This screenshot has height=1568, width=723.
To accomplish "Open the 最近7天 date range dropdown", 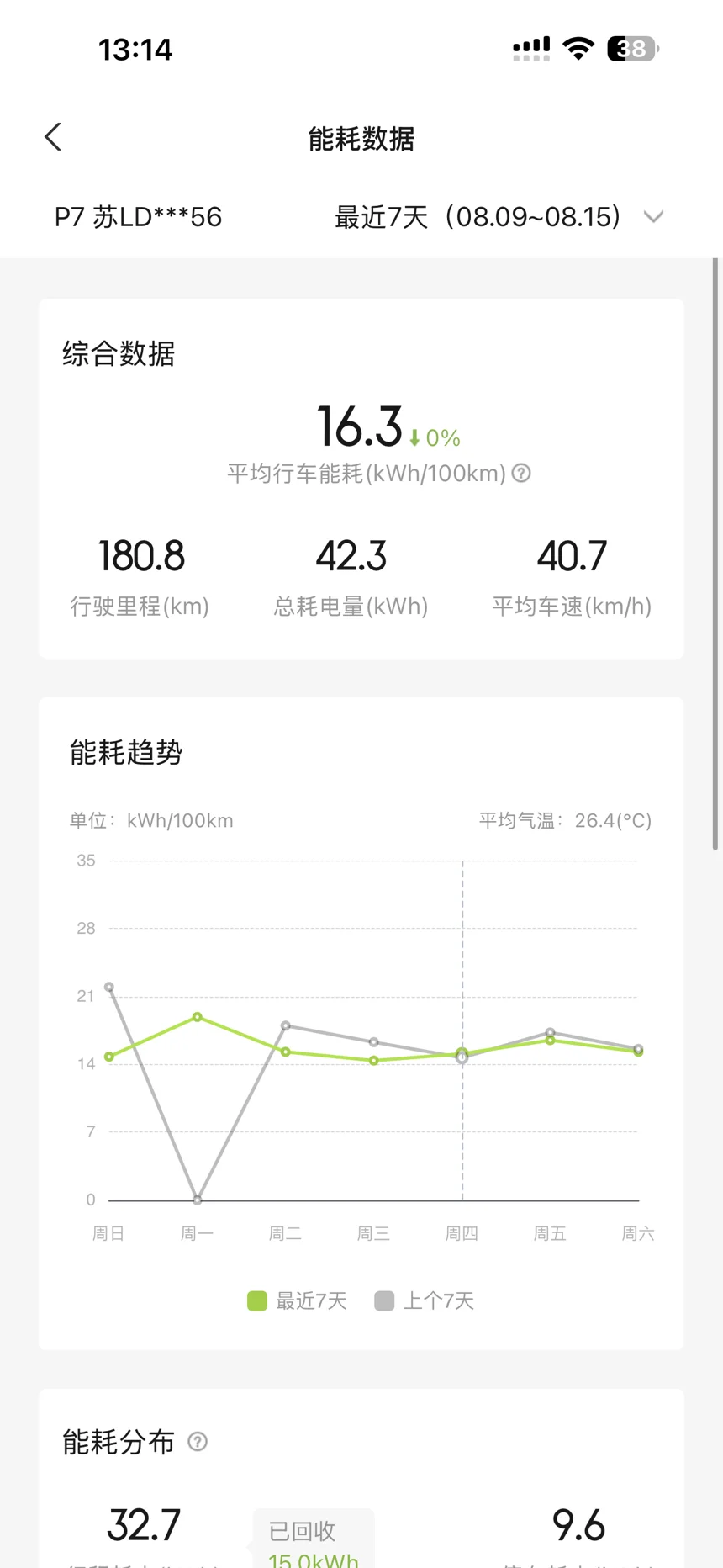I will 499,217.
